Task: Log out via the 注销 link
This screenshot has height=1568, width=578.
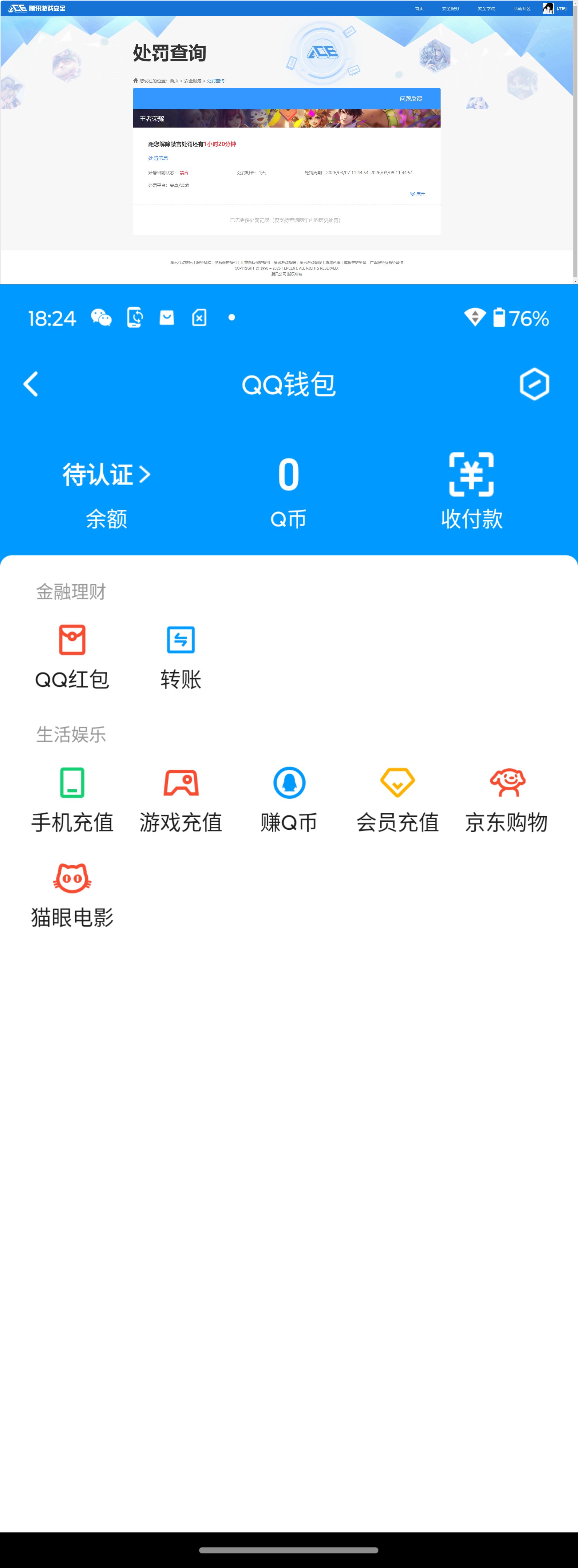Action: point(562,9)
